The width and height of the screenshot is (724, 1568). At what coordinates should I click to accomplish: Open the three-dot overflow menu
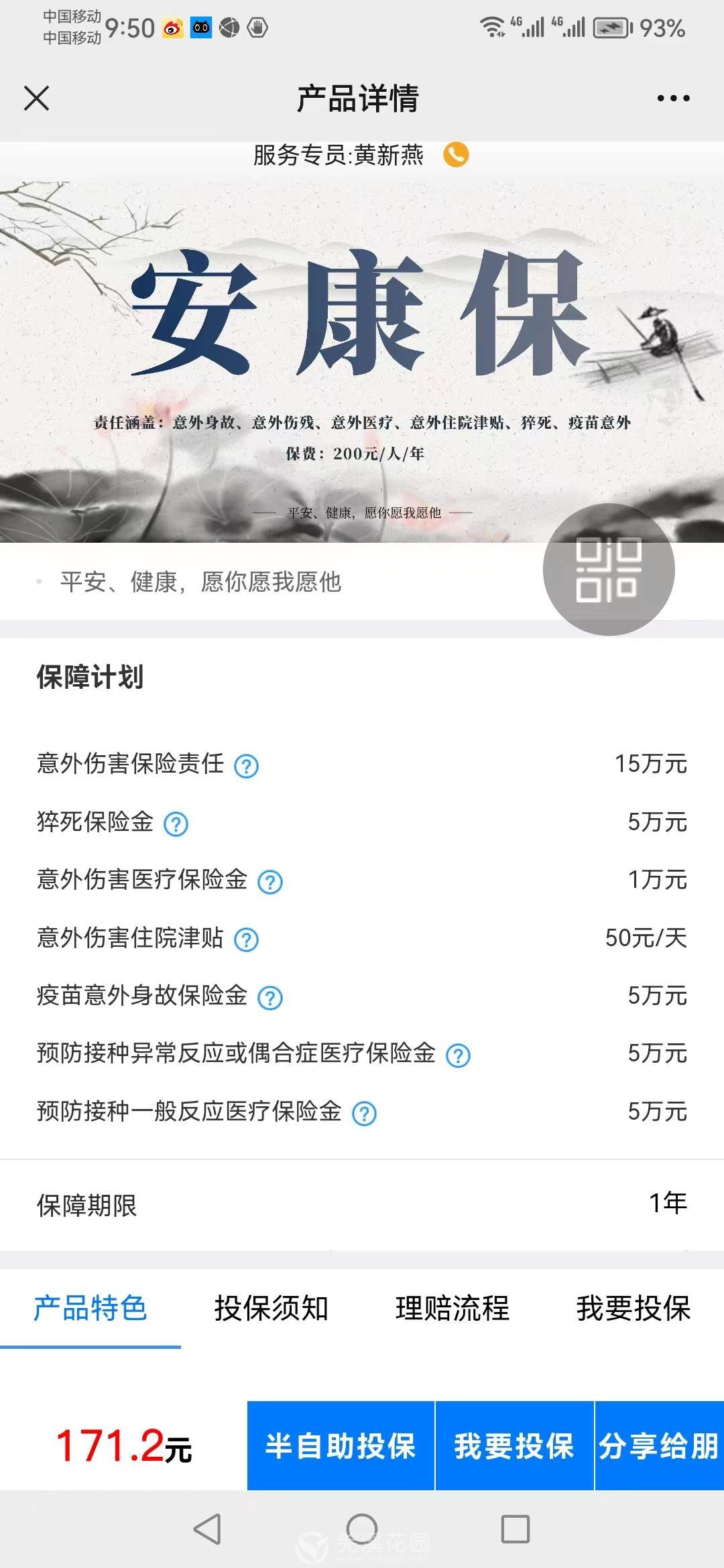click(672, 98)
